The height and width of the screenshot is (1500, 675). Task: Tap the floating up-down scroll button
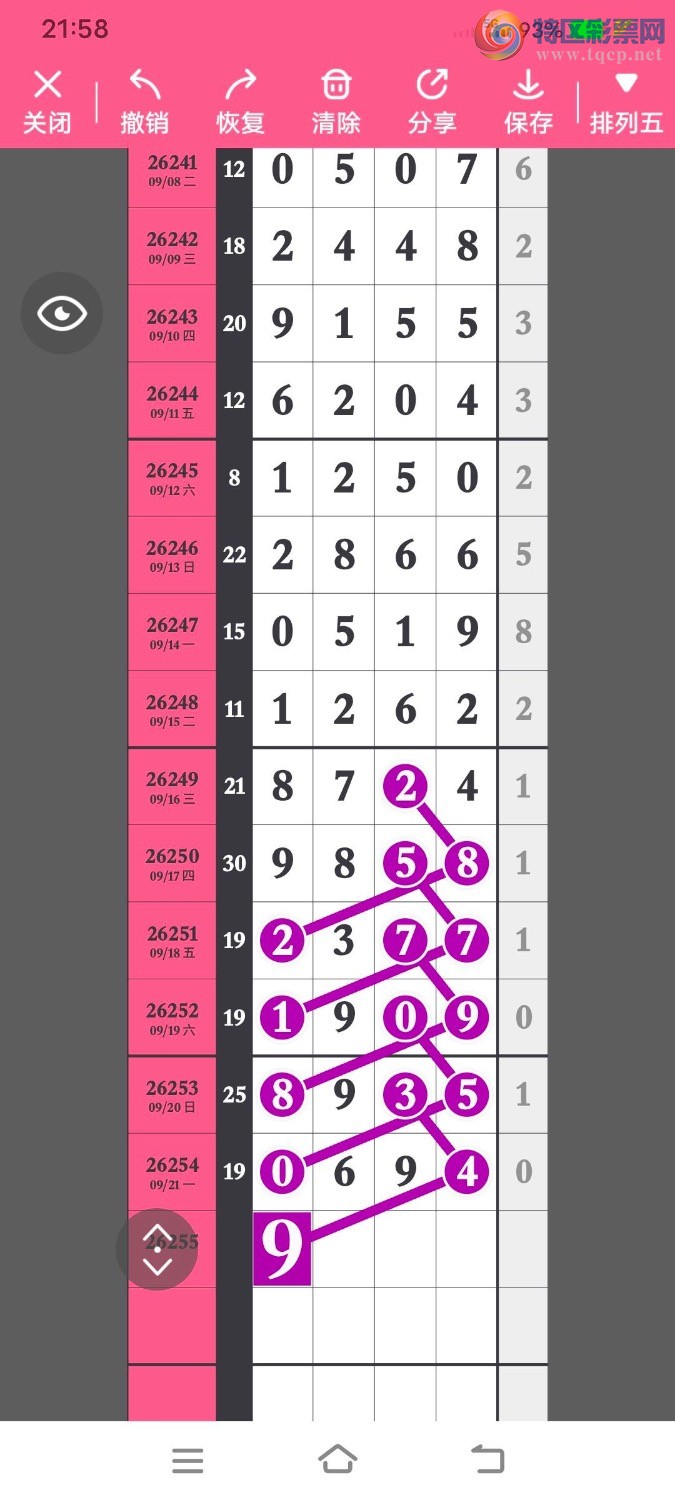tap(158, 1249)
